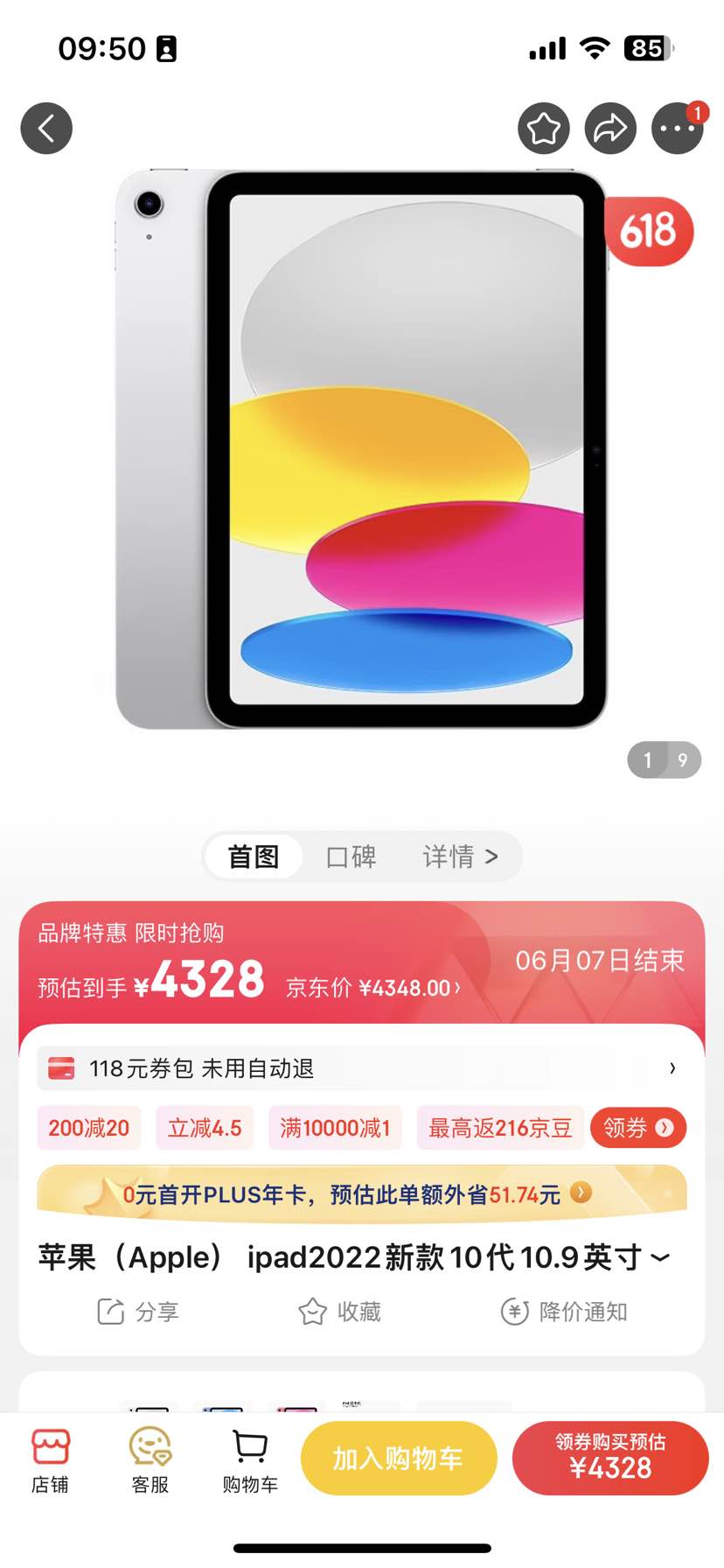Tap 加入购物车 button
This screenshot has height=1568, width=724.
398,1459
